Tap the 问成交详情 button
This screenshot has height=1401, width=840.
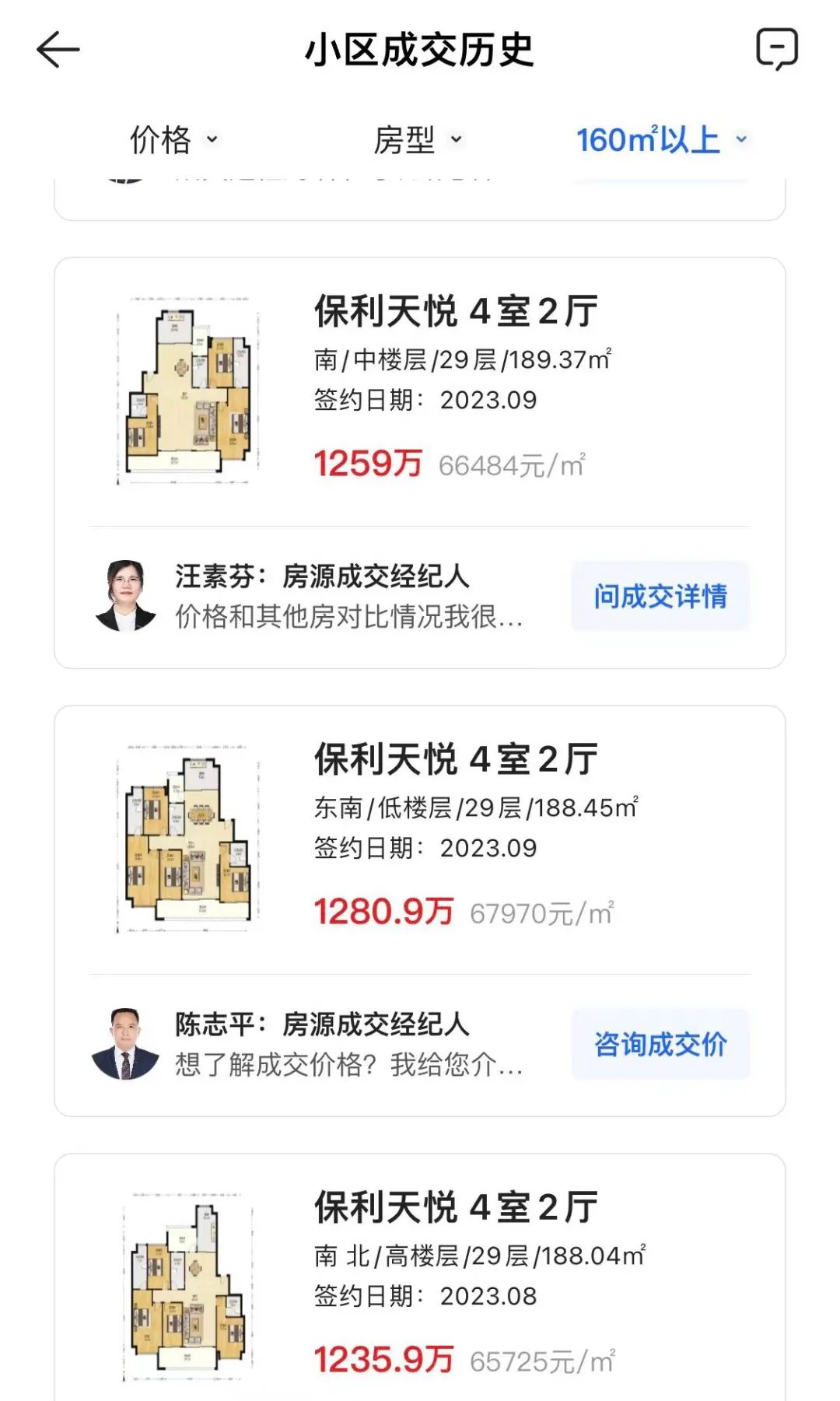click(x=660, y=597)
